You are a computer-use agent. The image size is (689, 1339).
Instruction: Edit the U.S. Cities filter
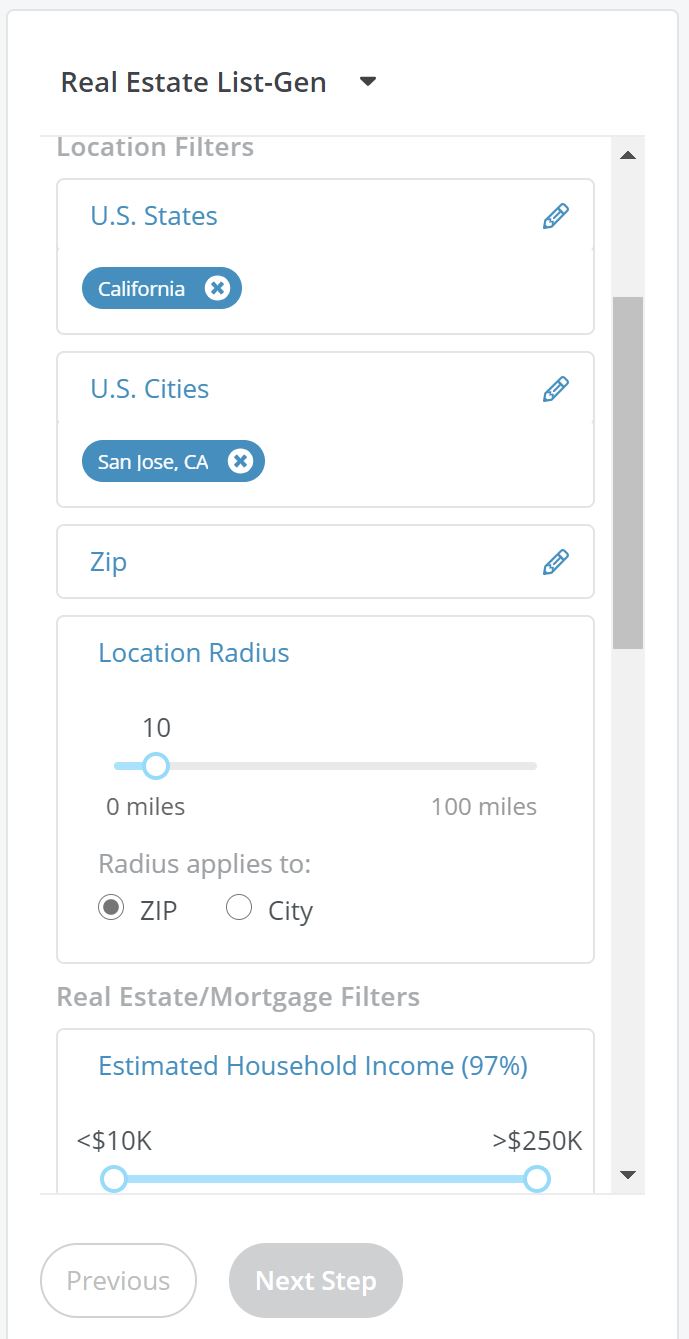click(555, 389)
